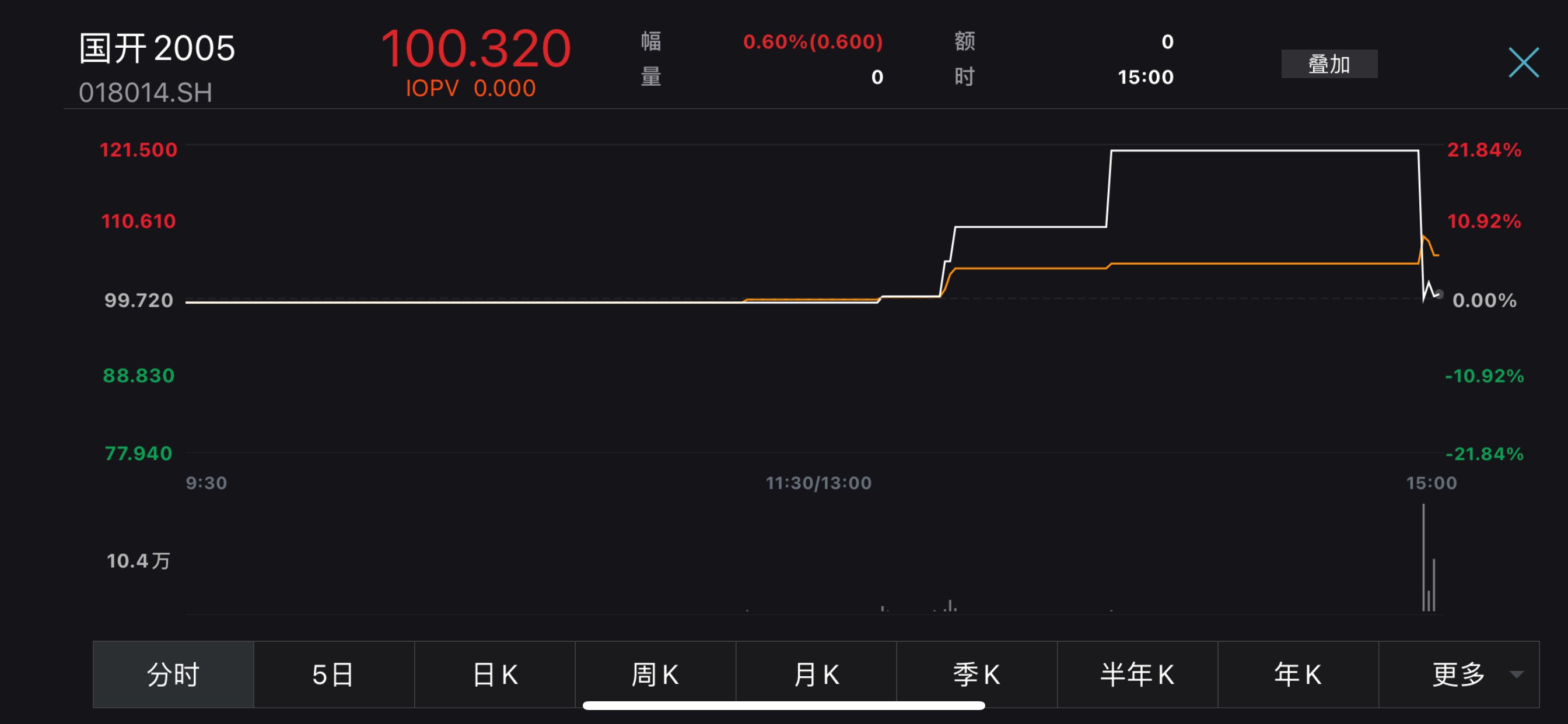Show the 日K daily candlestick chart
This screenshot has width=1568, height=724.
494,674
